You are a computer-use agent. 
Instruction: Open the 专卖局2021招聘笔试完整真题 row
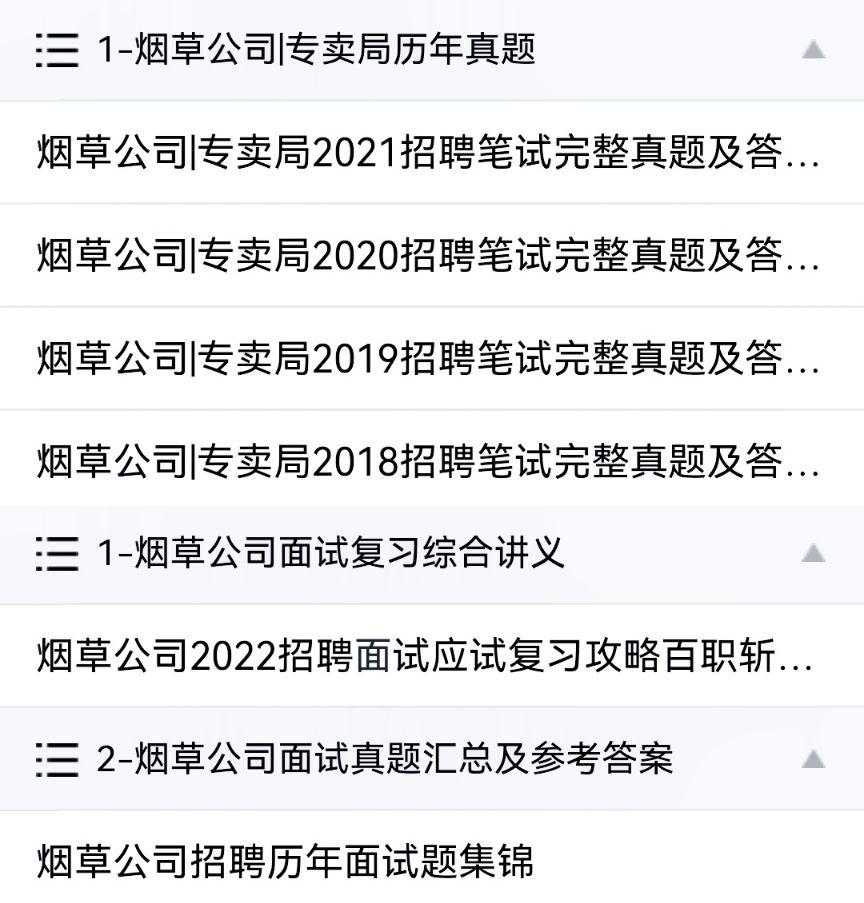pyautogui.click(x=428, y=153)
